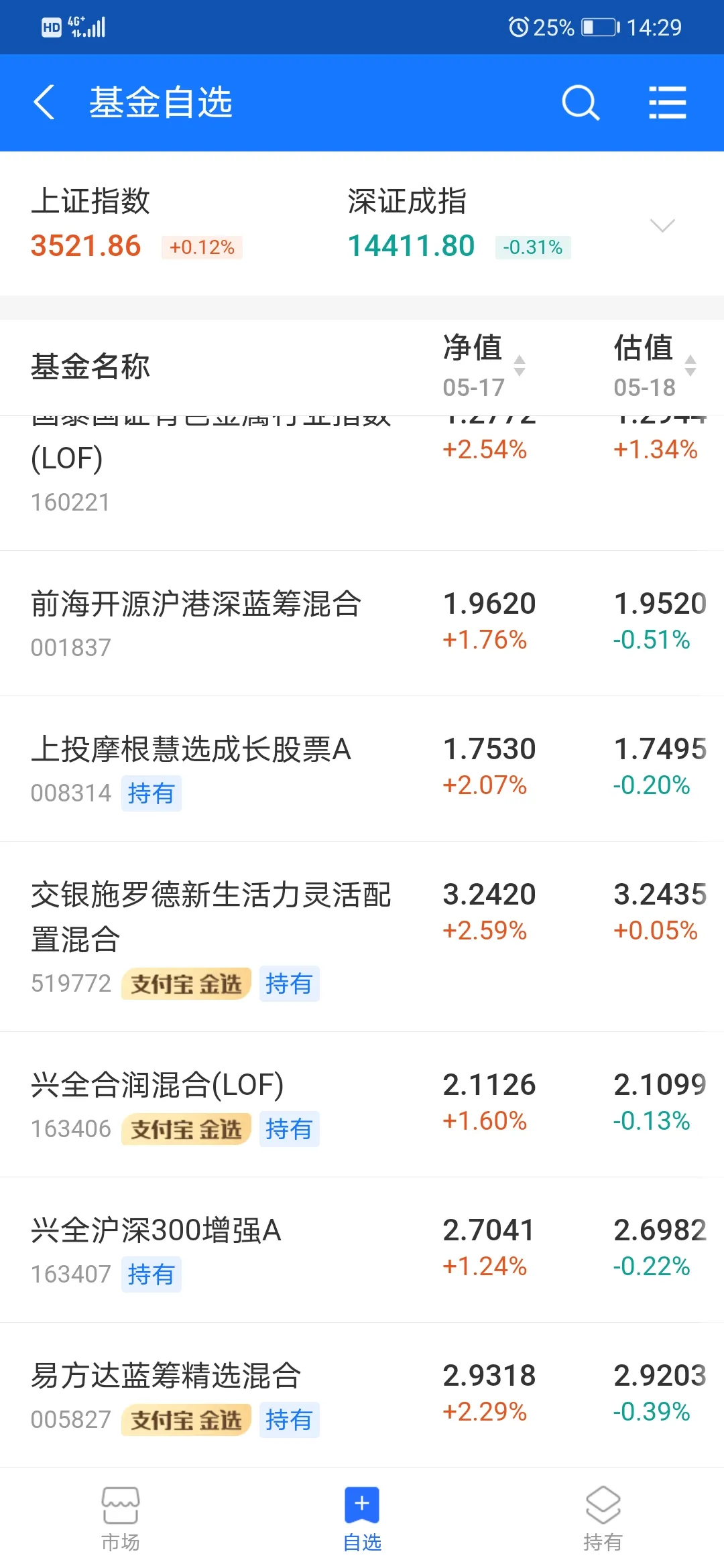Open the fund search icon
The image size is (724, 1568).
pyautogui.click(x=581, y=103)
